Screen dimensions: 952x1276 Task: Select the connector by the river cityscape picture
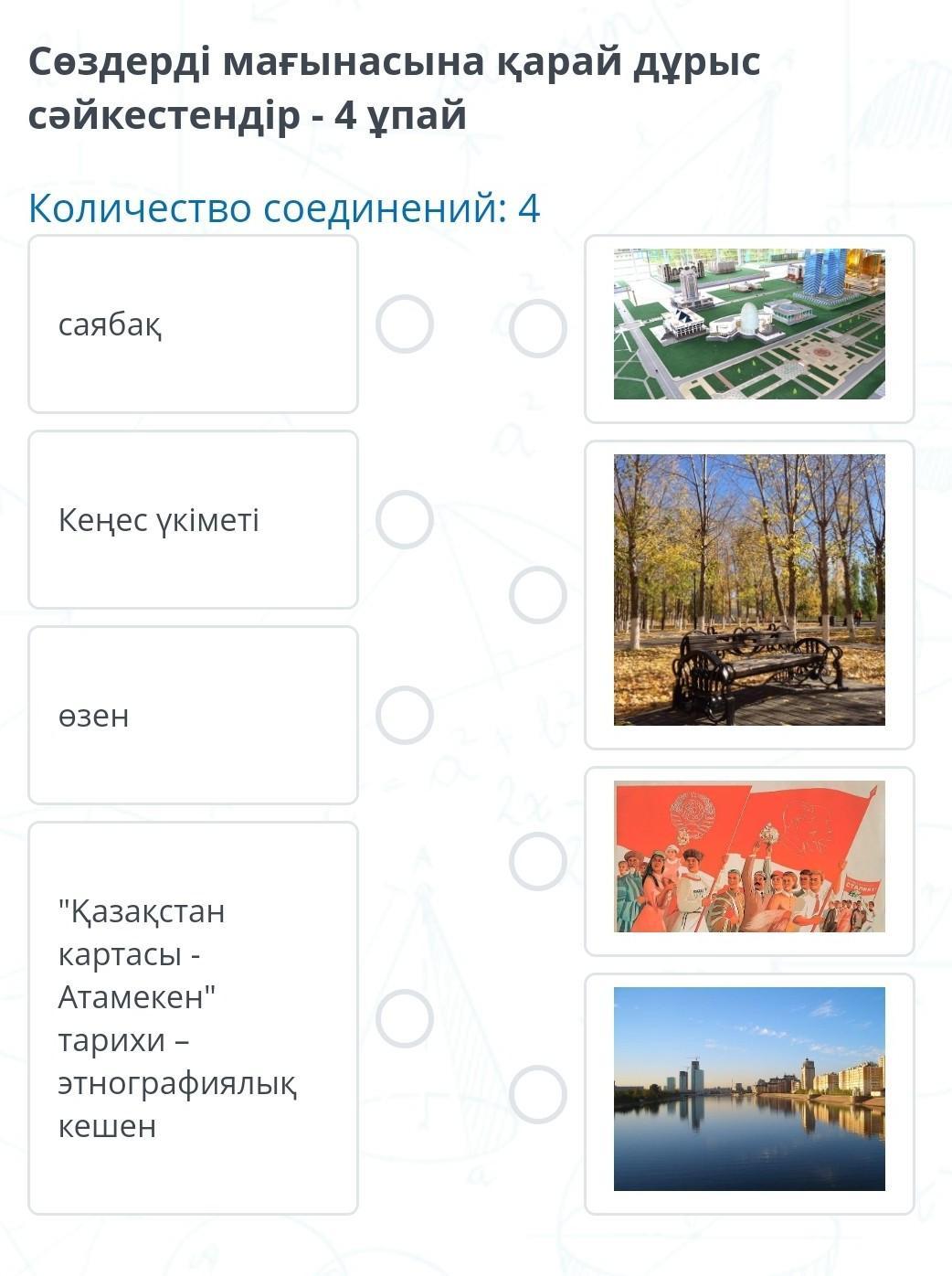click(x=537, y=1094)
